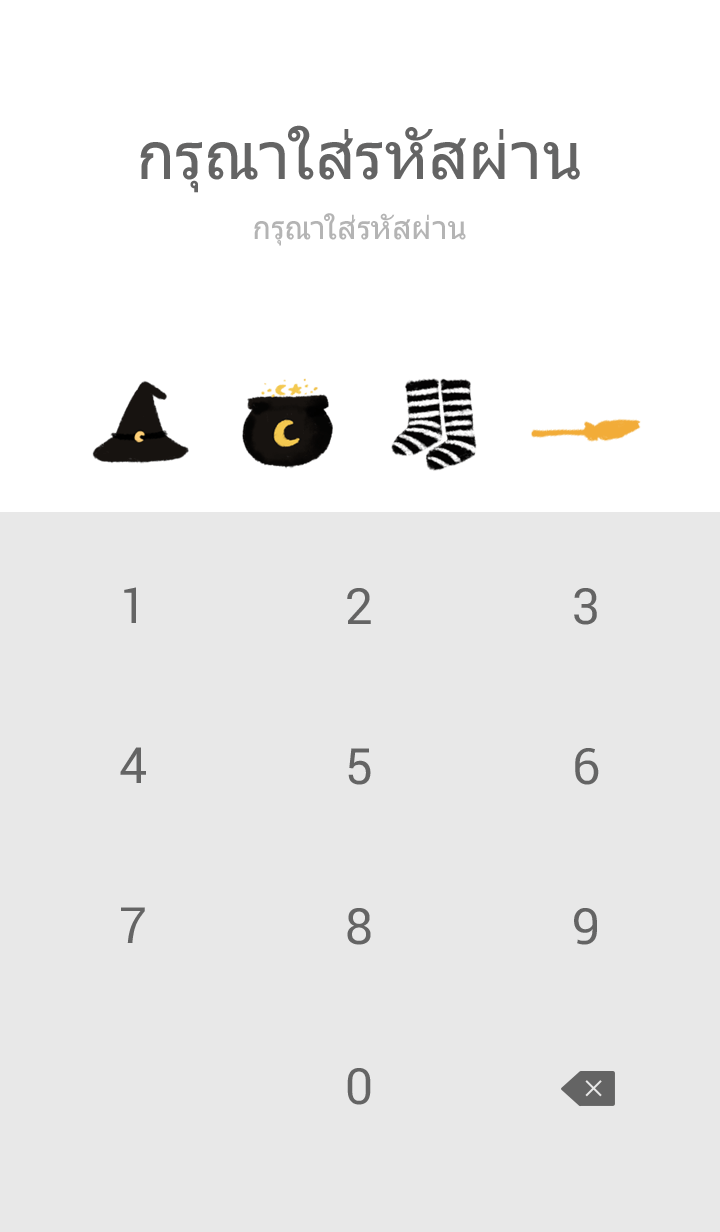Select number 4 on the keypad
720x1232 pixels.
click(132, 767)
